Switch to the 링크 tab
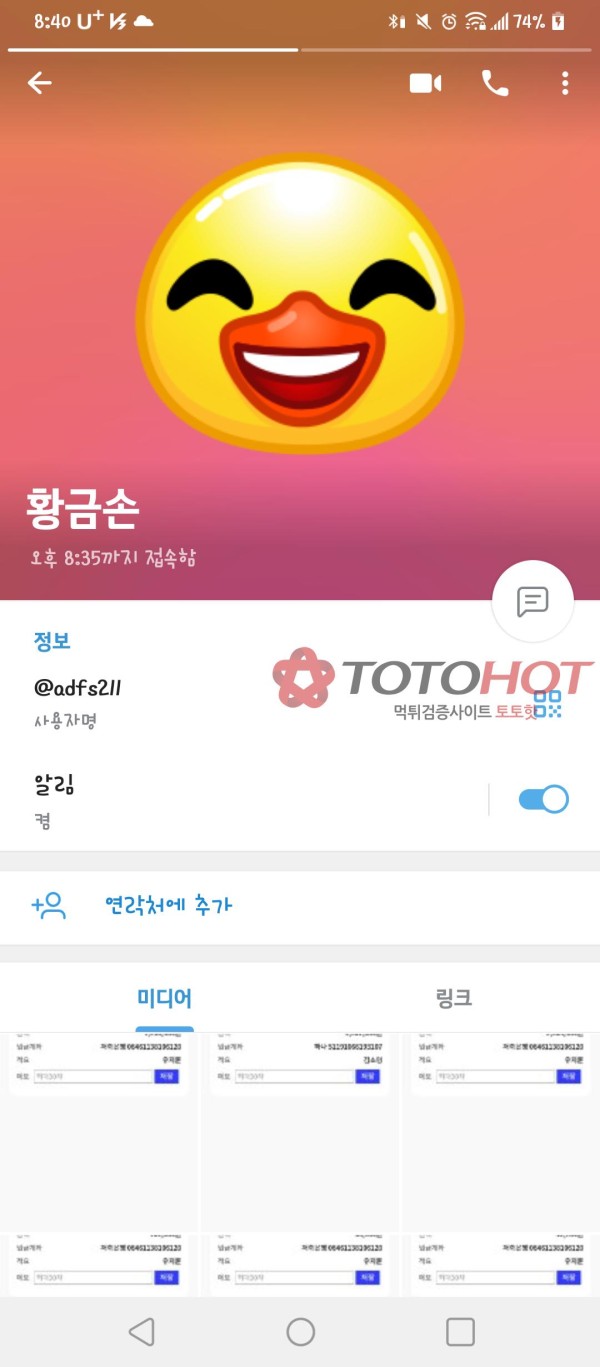The width and height of the screenshot is (600, 1367). pos(453,997)
